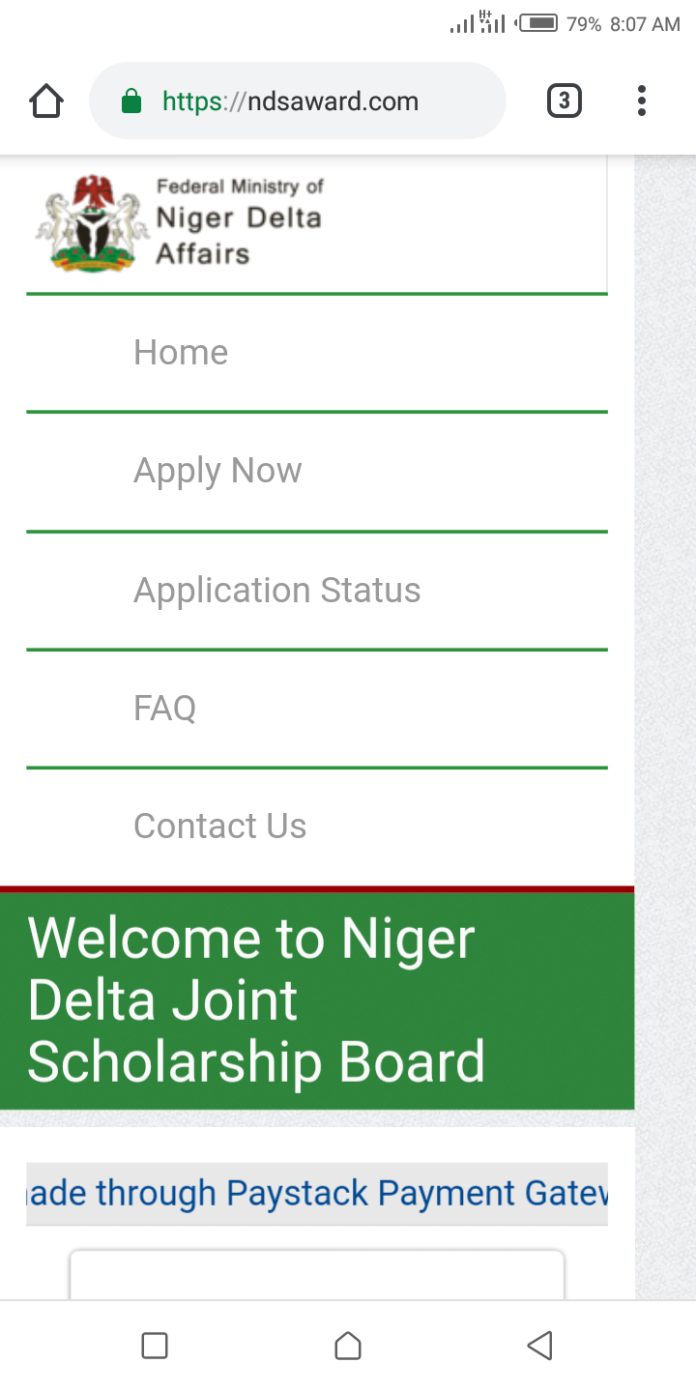Open the browser overflow menu
The width and height of the screenshot is (696, 1392).
[641, 101]
